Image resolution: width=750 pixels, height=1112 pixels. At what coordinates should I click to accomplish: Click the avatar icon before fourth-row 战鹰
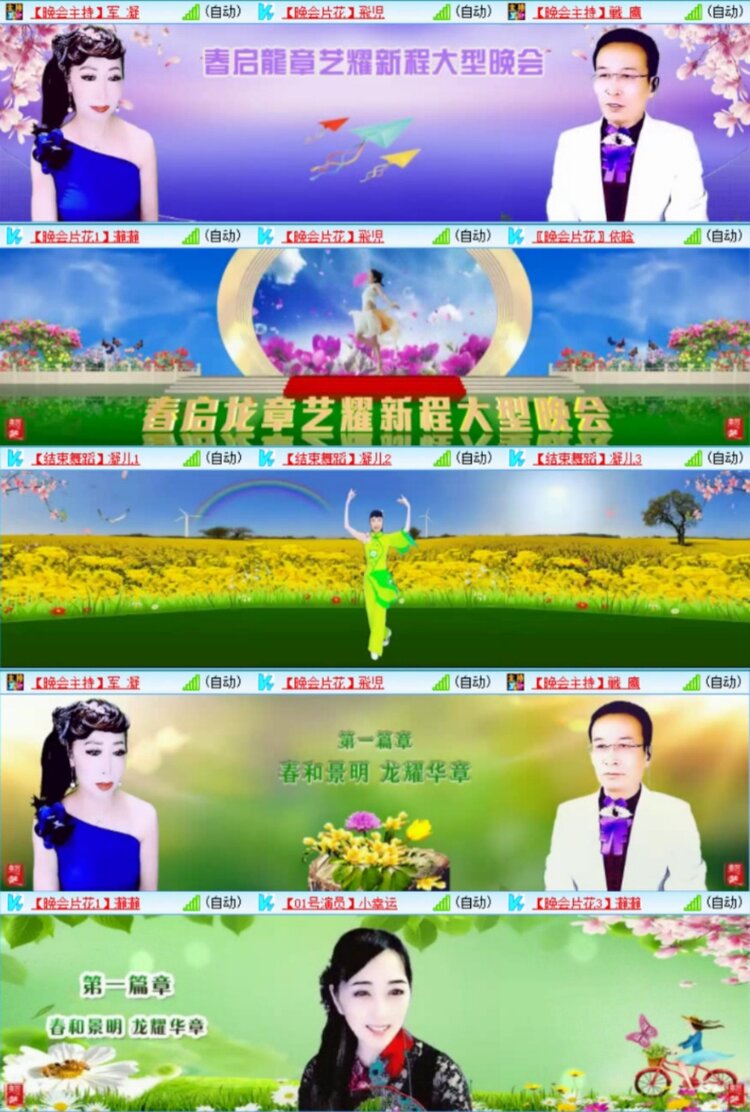coord(516,683)
